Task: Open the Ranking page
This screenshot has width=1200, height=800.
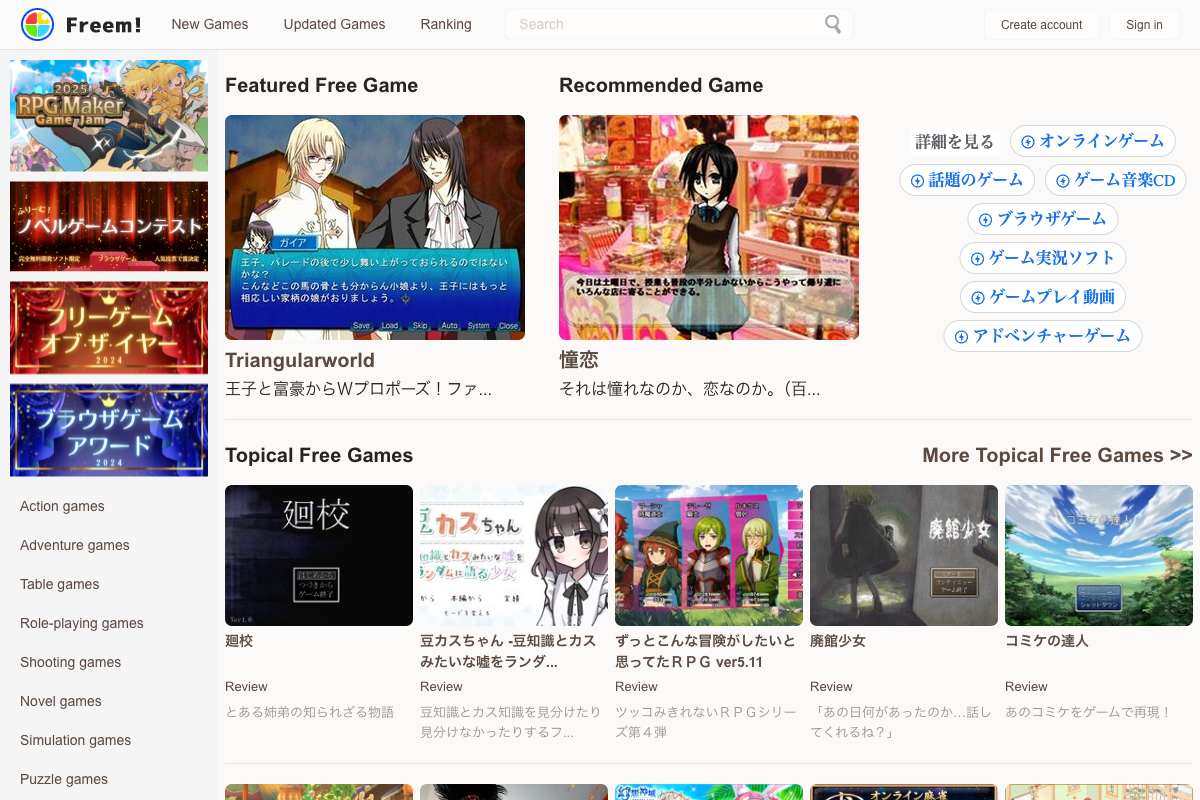Action: pos(446,24)
